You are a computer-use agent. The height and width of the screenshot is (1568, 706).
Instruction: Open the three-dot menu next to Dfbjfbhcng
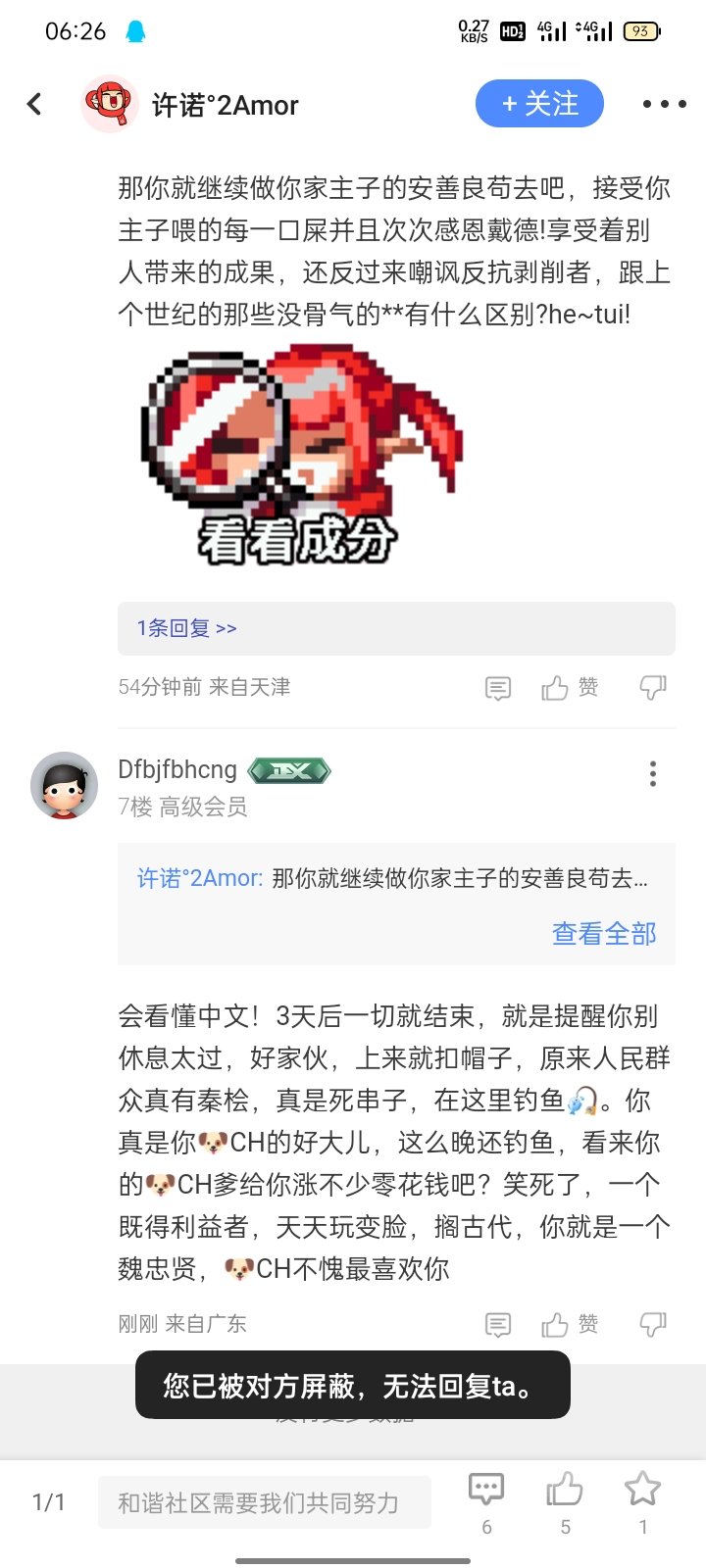click(x=652, y=773)
